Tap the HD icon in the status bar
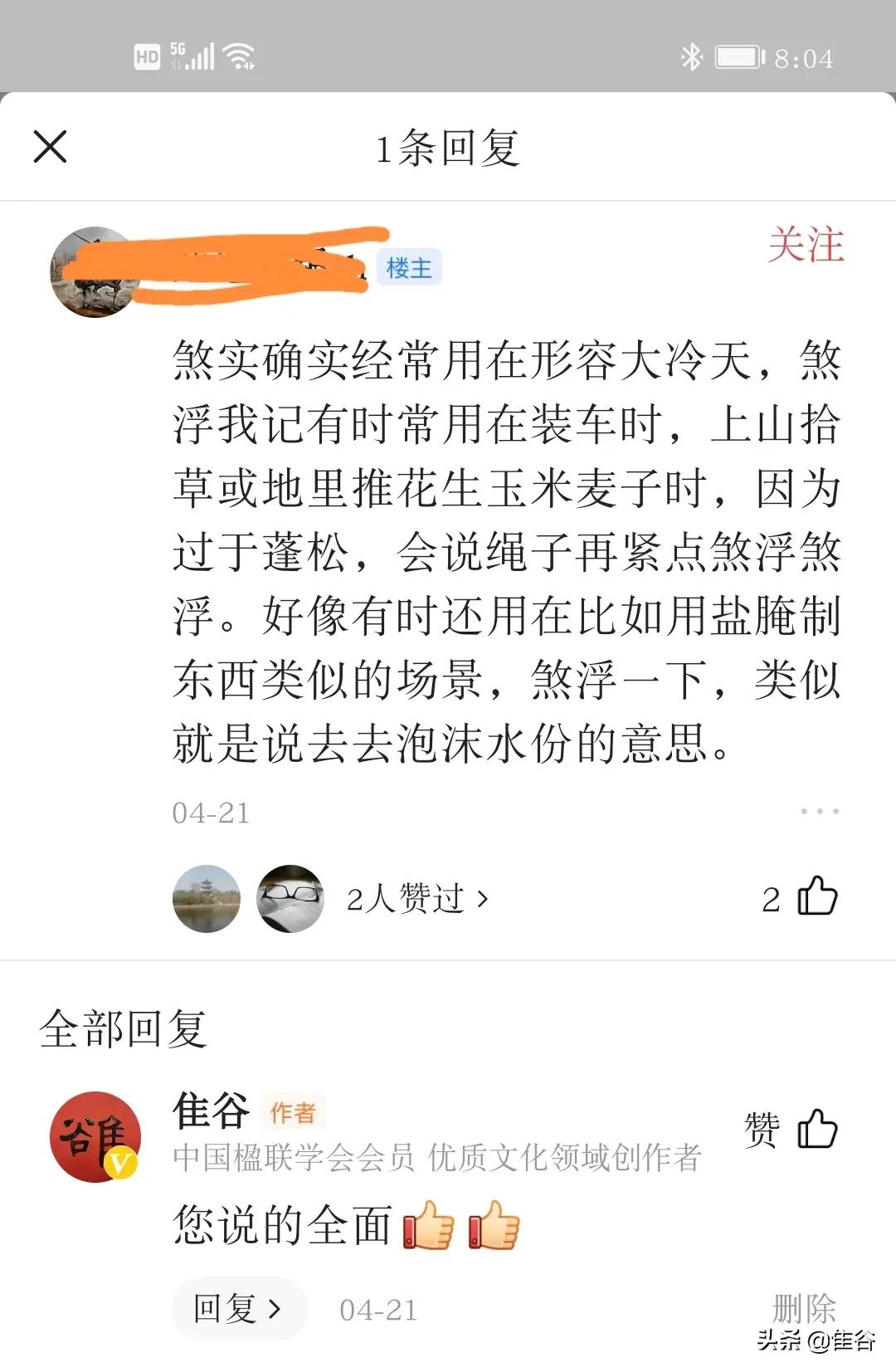 148,55
